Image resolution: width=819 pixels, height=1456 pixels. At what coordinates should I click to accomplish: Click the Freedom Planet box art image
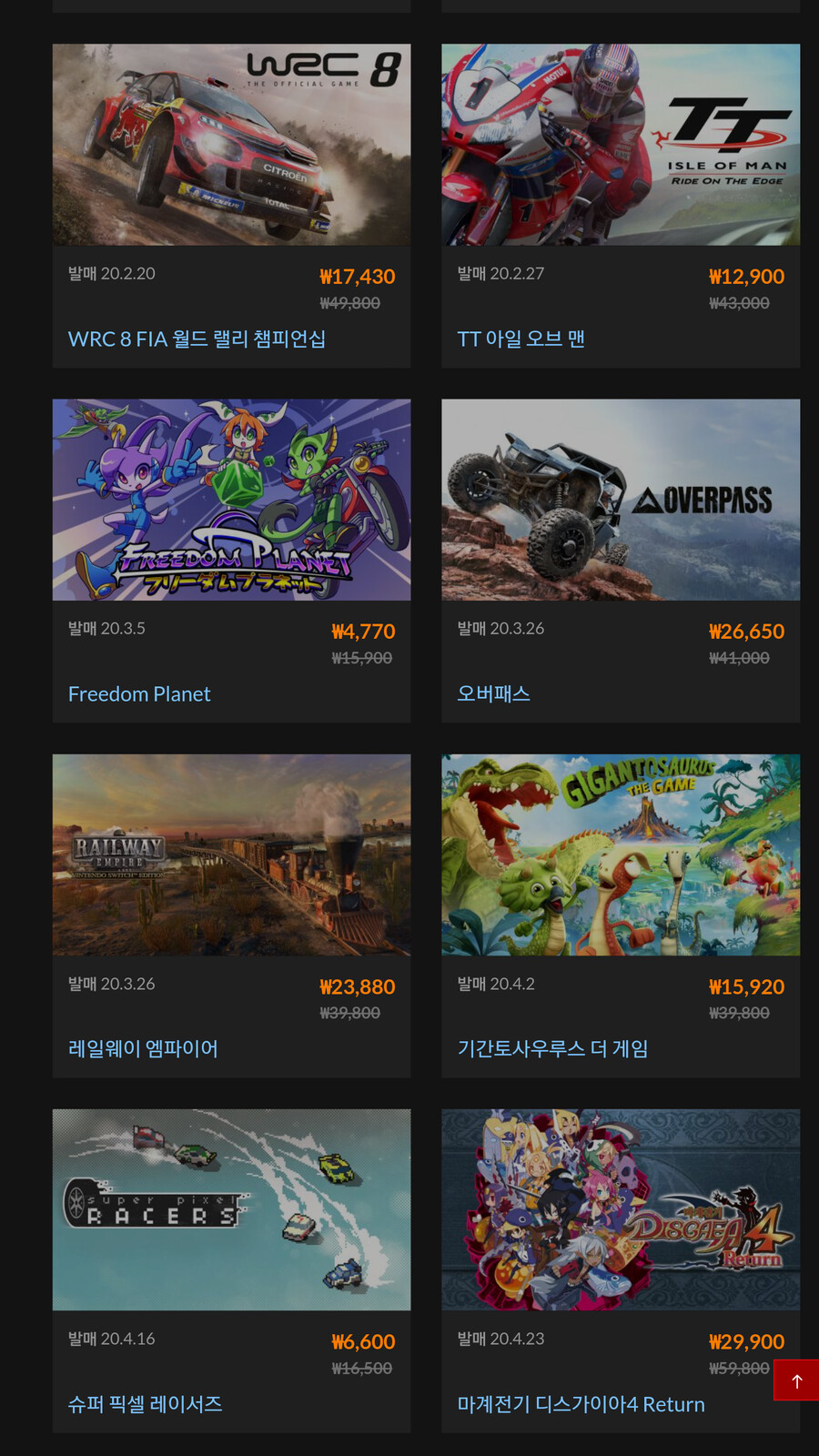(231, 499)
